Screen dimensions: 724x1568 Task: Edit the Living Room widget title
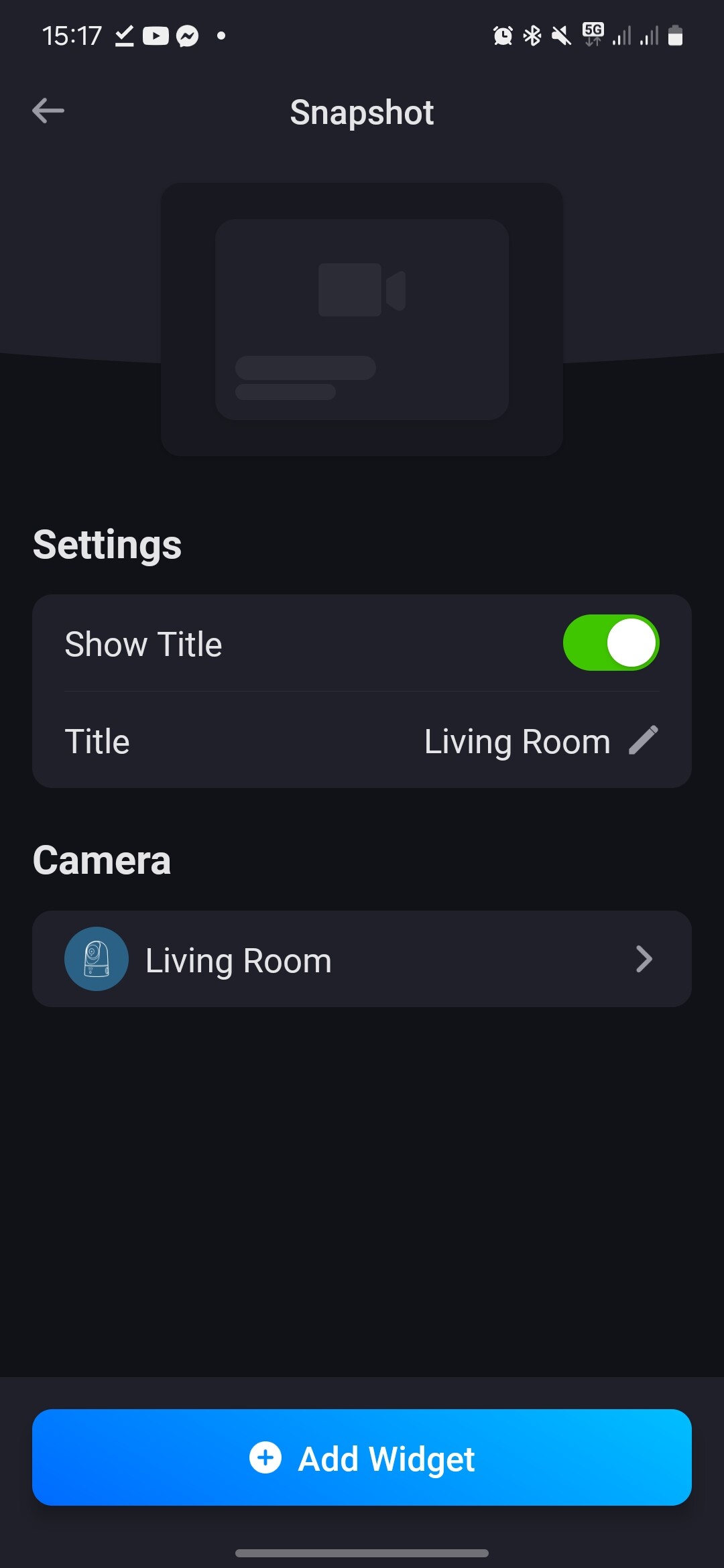tap(643, 740)
